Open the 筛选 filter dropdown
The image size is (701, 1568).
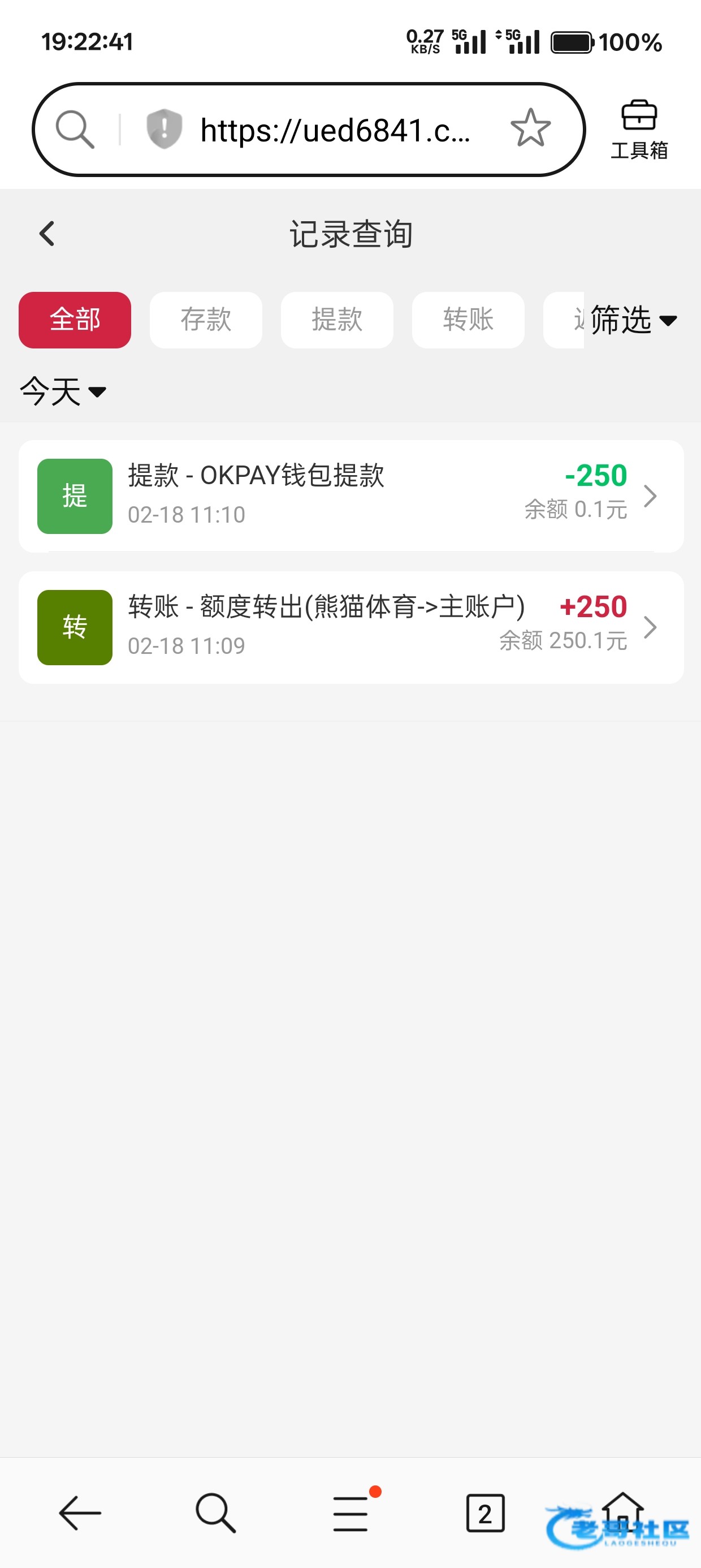[x=633, y=320]
